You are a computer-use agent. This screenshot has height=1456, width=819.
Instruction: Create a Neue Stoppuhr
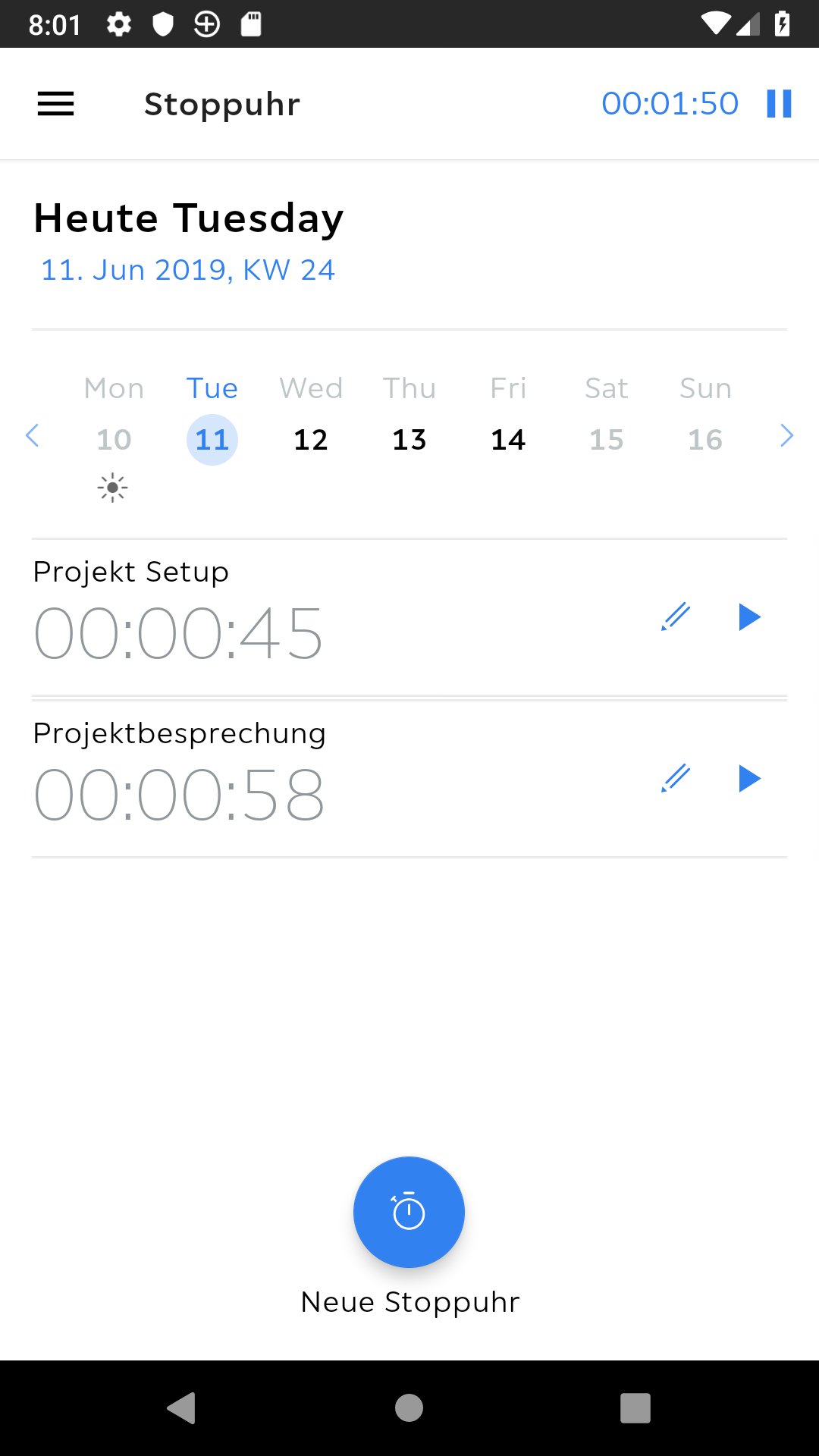coord(409,1212)
